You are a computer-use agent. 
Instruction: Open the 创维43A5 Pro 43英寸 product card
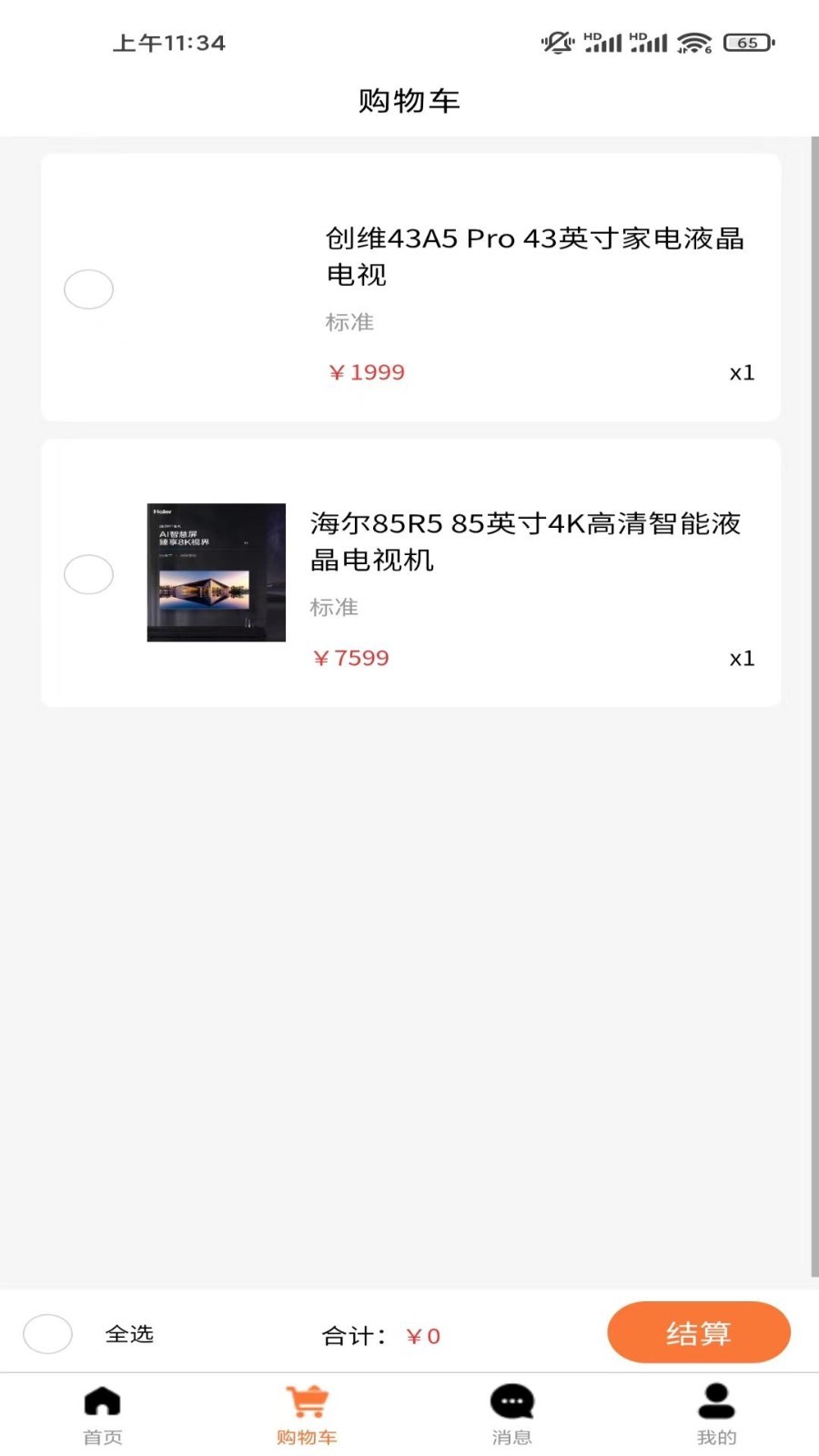point(534,256)
